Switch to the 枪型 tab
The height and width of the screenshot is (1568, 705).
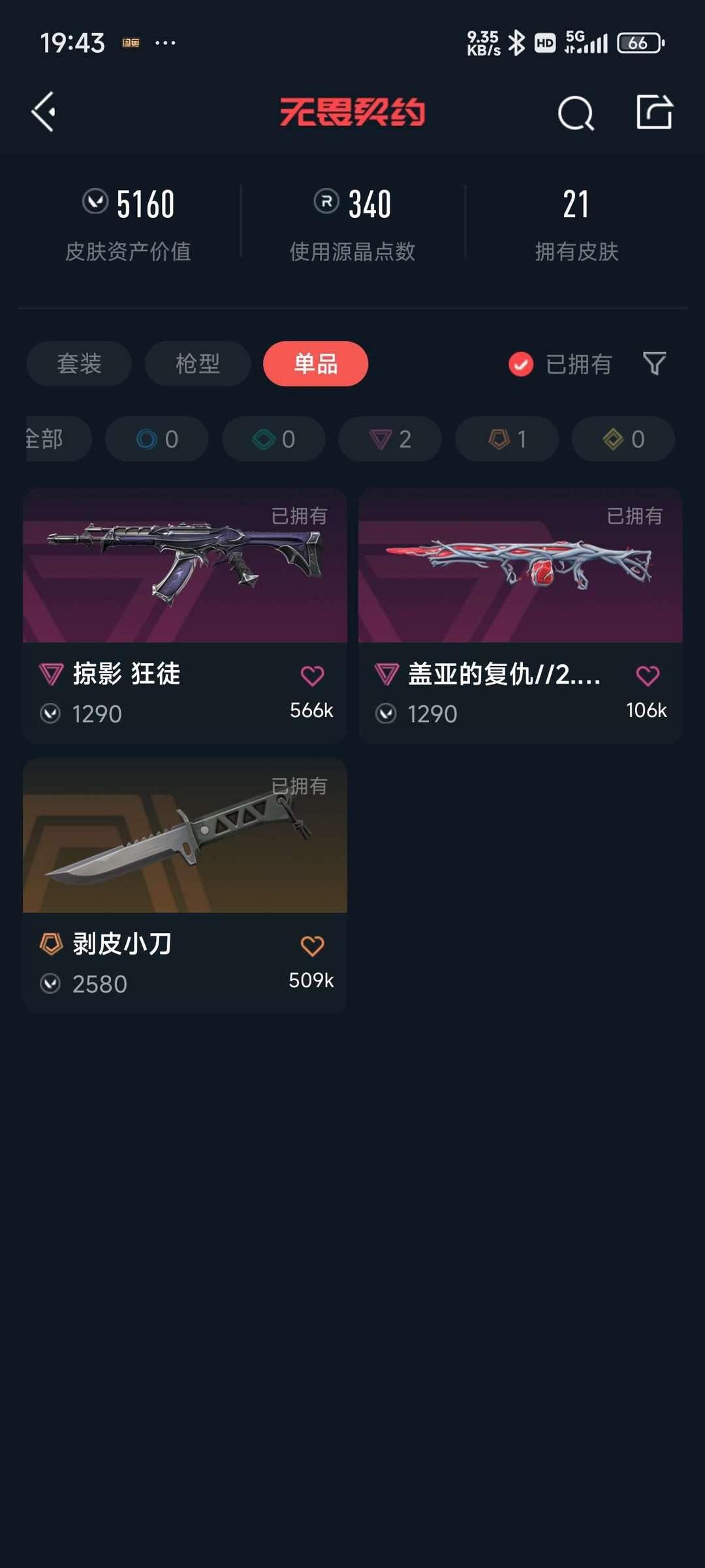tap(198, 363)
